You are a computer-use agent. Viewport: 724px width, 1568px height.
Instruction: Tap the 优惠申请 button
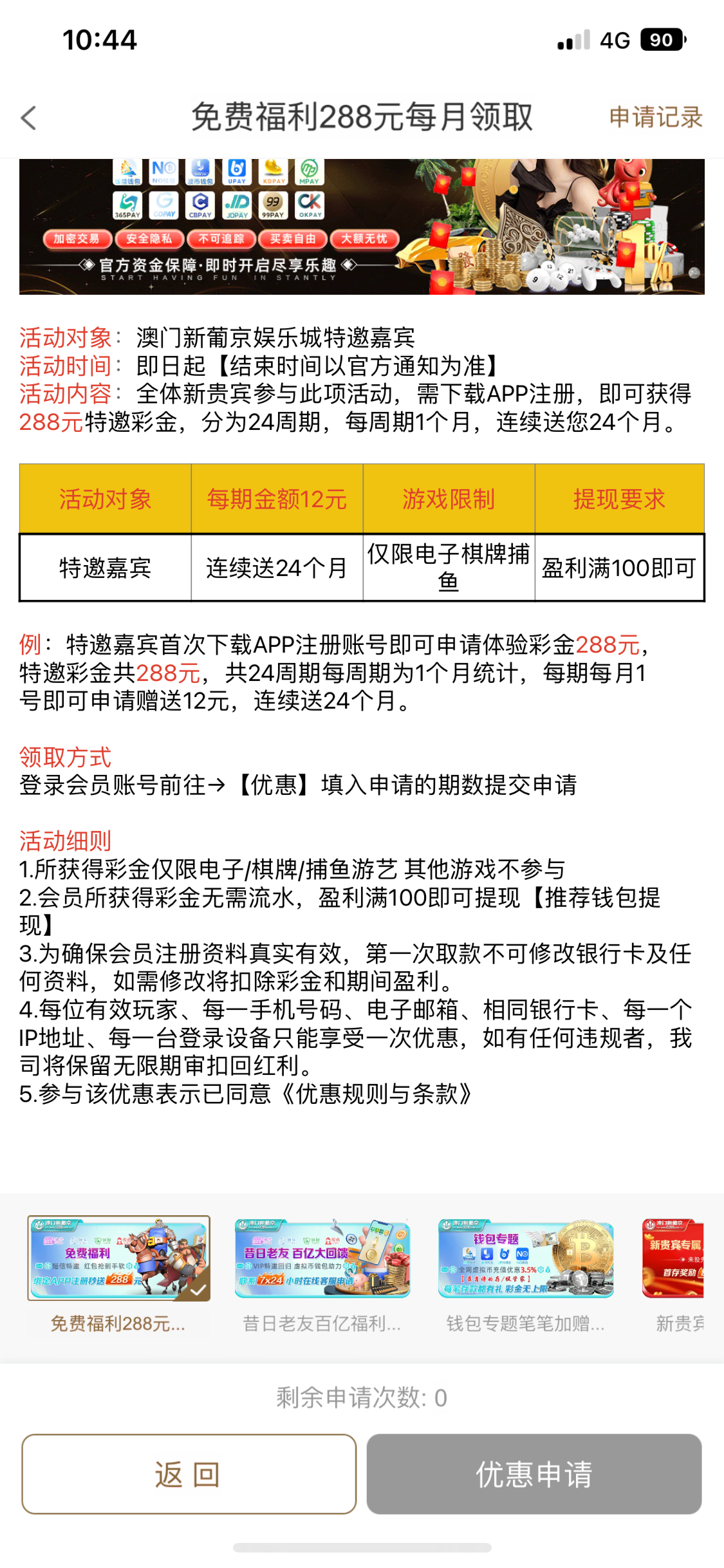[x=534, y=1474]
